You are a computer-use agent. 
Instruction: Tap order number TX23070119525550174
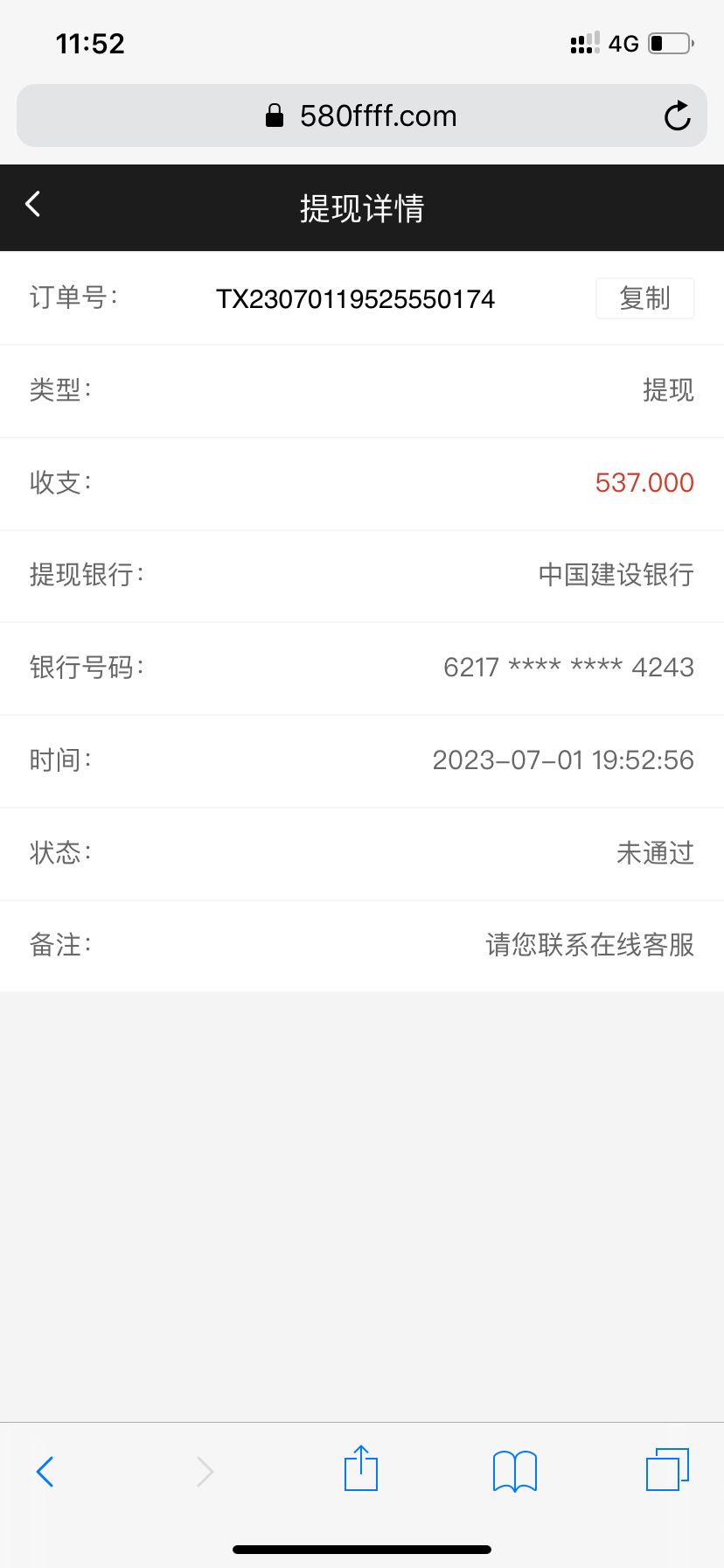coord(356,298)
